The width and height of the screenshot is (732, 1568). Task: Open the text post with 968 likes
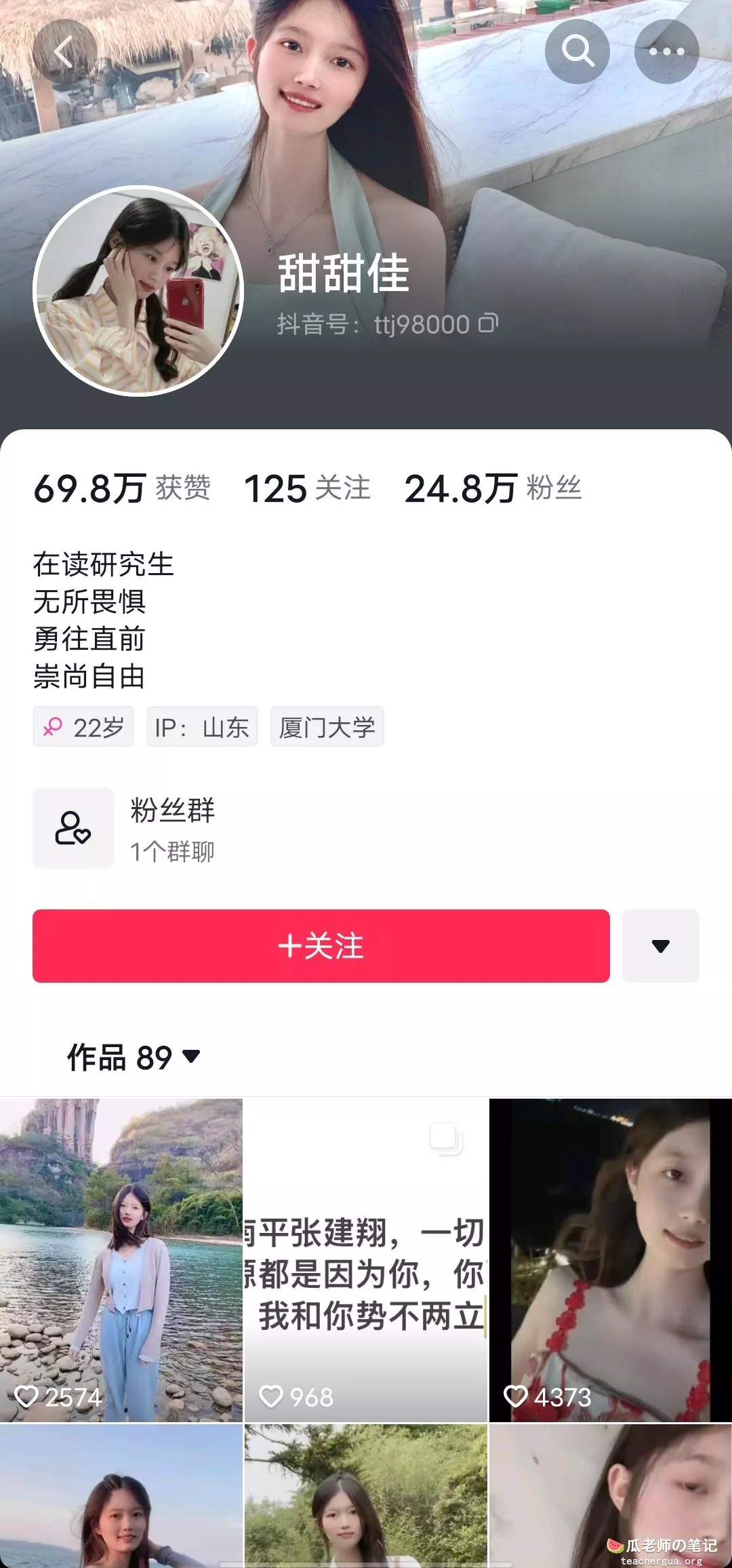pos(365,1260)
